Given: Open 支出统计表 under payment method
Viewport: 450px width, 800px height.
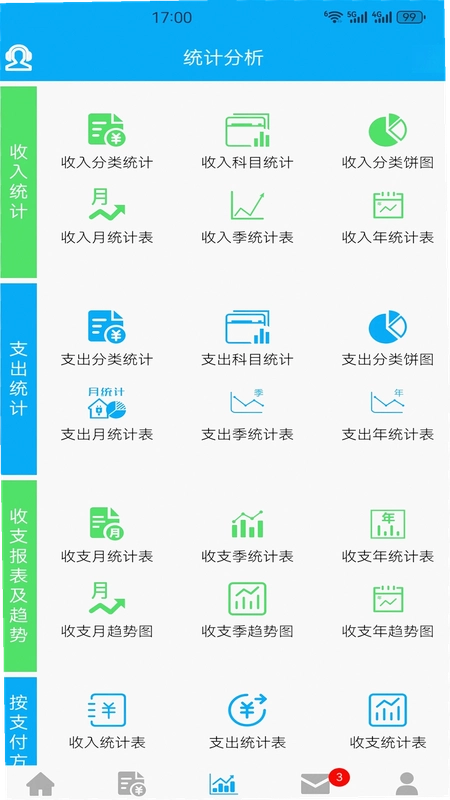Looking at the screenshot, I should 247,721.
